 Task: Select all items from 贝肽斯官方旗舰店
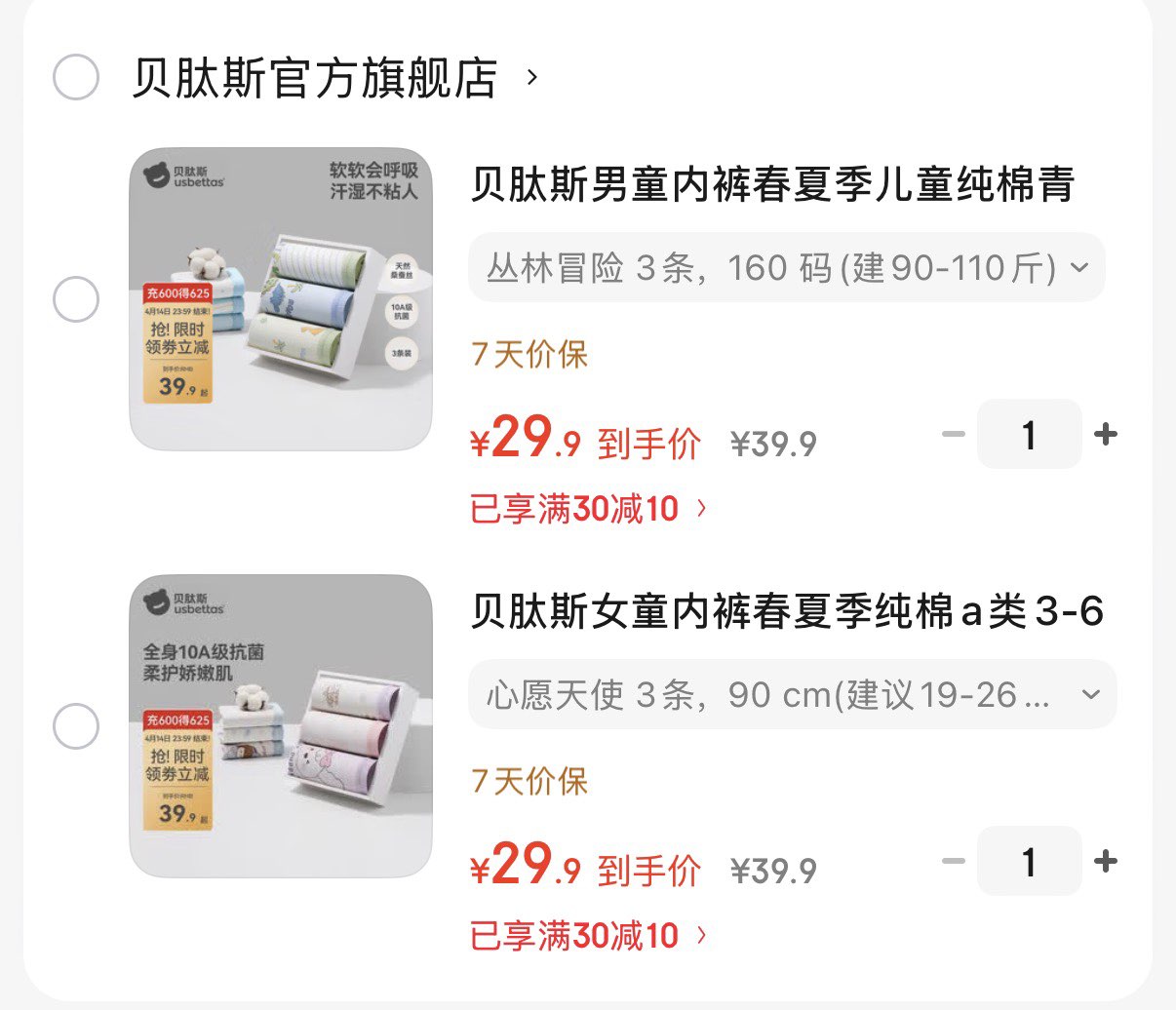point(76,78)
